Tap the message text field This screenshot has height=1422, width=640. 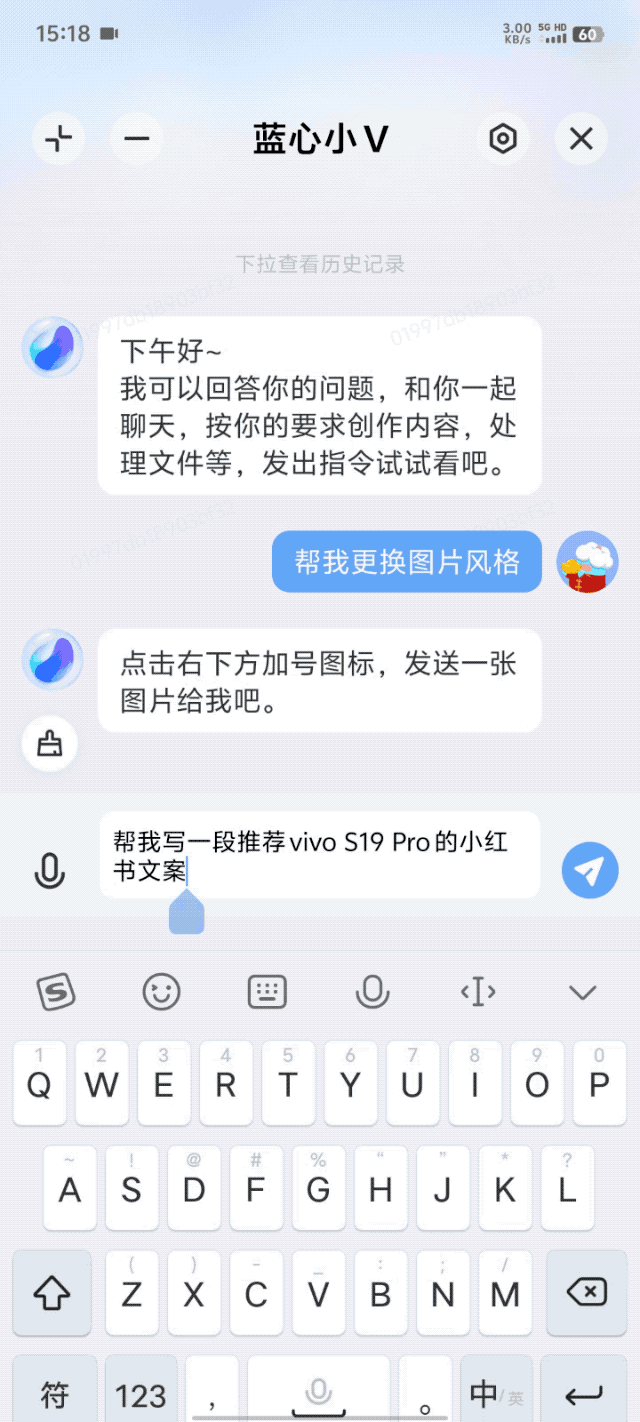coord(320,856)
